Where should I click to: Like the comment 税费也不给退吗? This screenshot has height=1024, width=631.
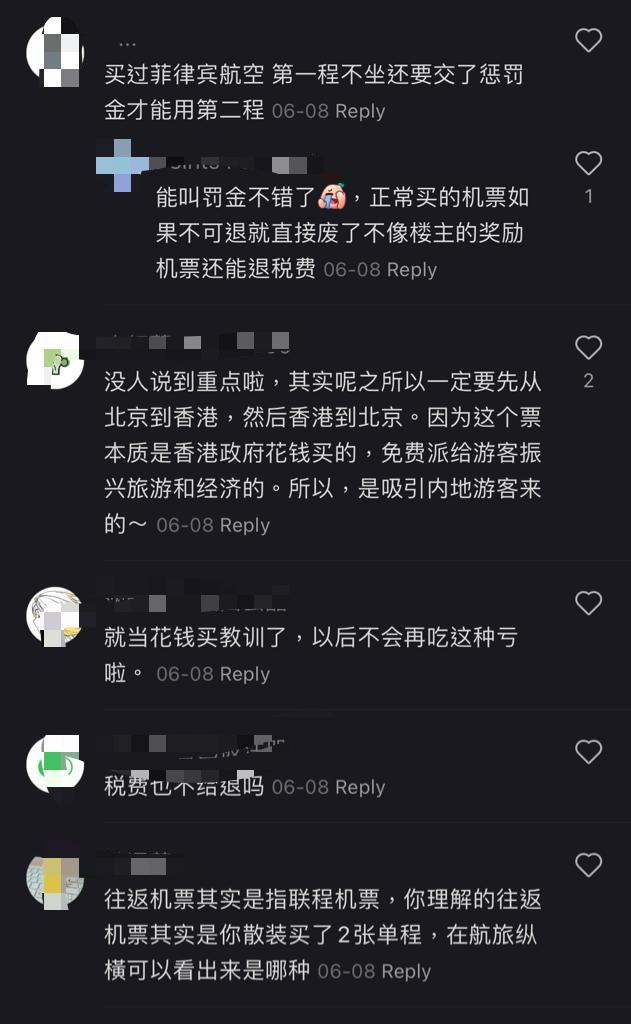[x=589, y=752]
